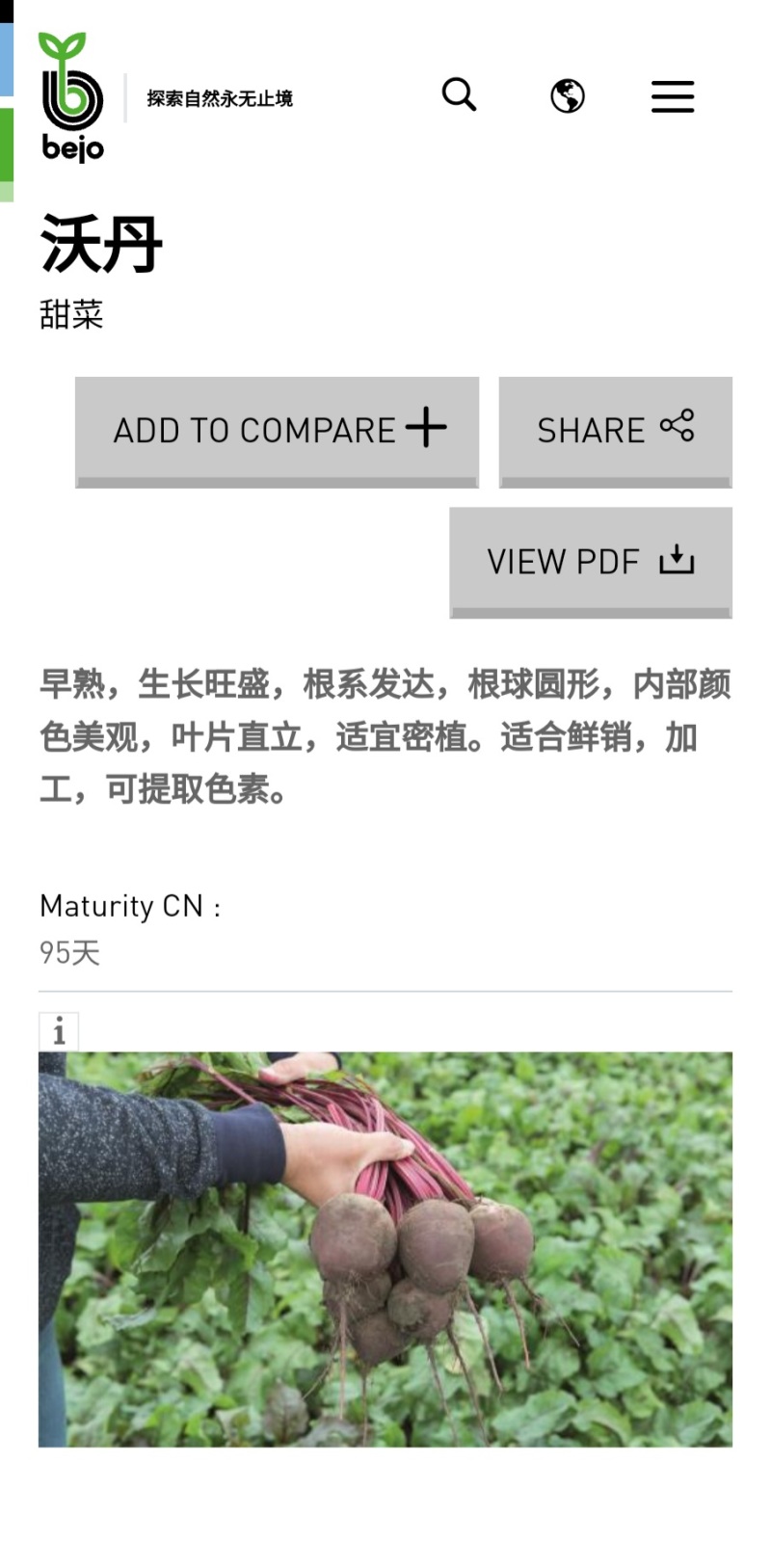Image resolution: width=771 pixels, height=1568 pixels.
Task: Share this beet variety page
Action: pyautogui.click(x=615, y=432)
